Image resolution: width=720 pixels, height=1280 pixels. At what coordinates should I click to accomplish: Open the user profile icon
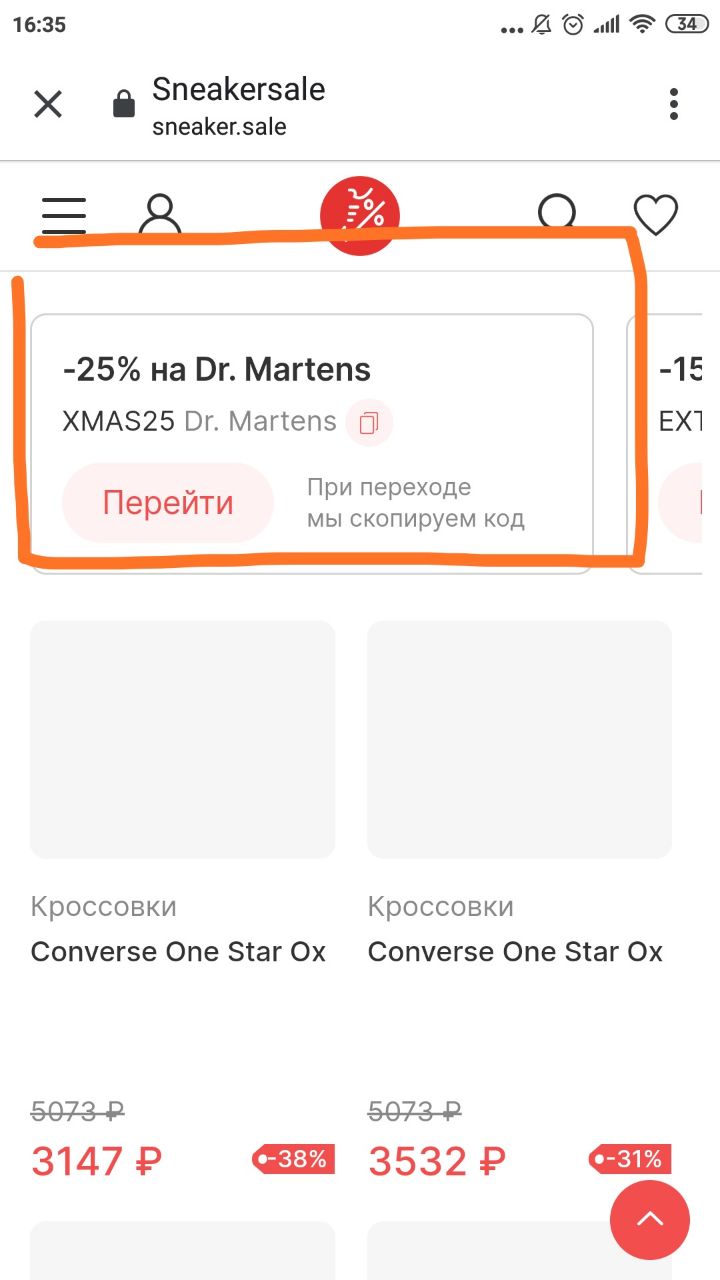point(160,214)
